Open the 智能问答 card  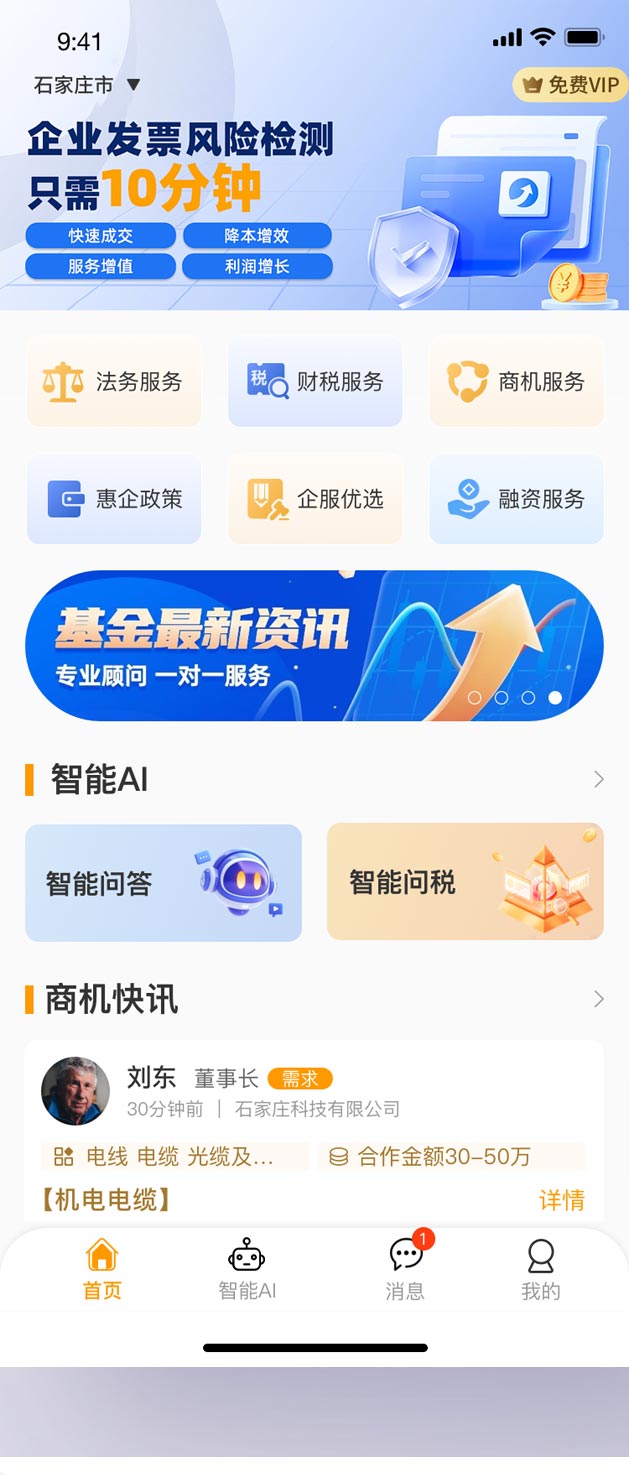coord(163,882)
